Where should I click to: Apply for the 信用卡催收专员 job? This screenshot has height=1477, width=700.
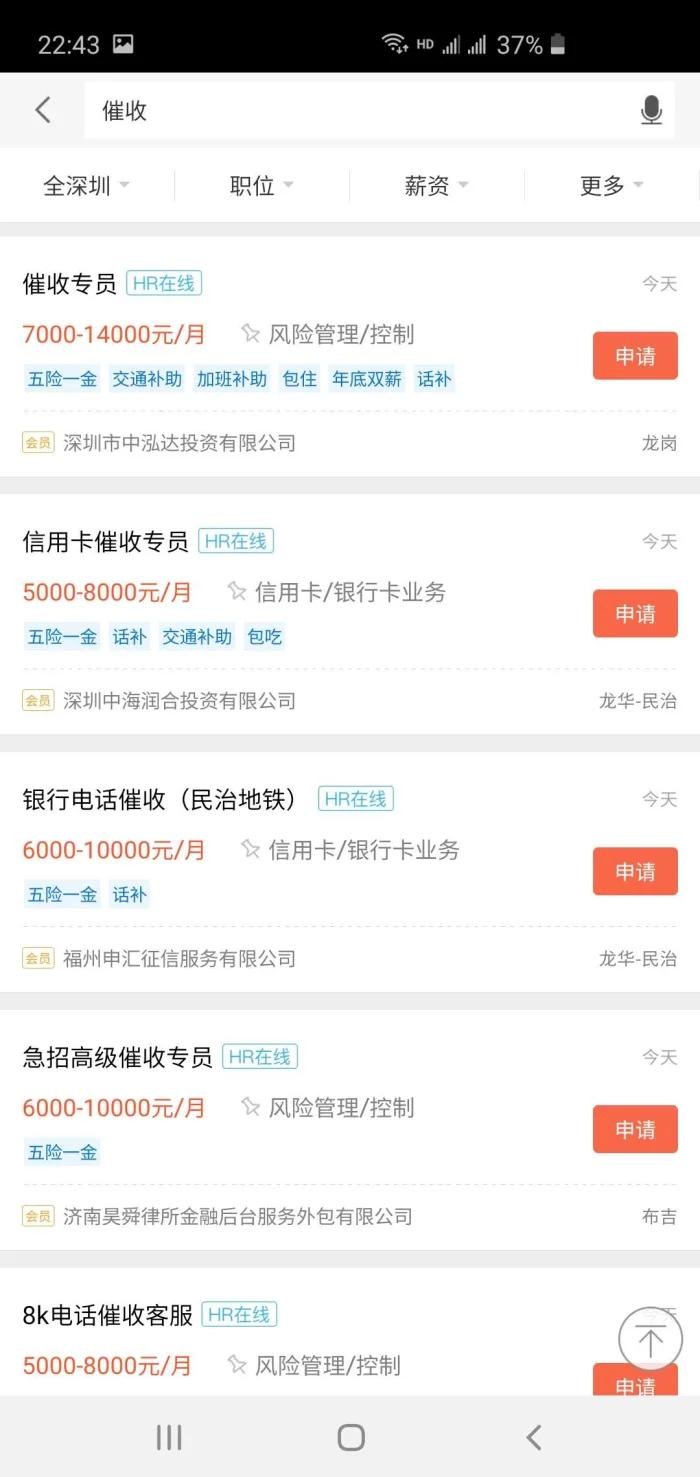635,614
